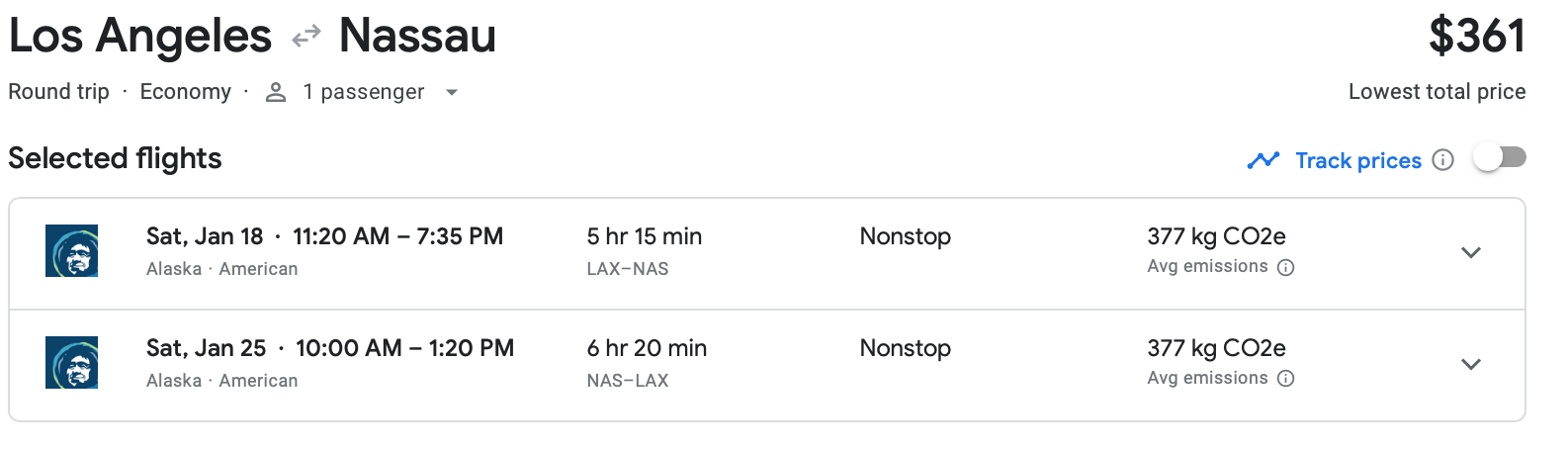Enable the Track prices switch
The width and height of the screenshot is (1568, 451).
[x=1499, y=158]
